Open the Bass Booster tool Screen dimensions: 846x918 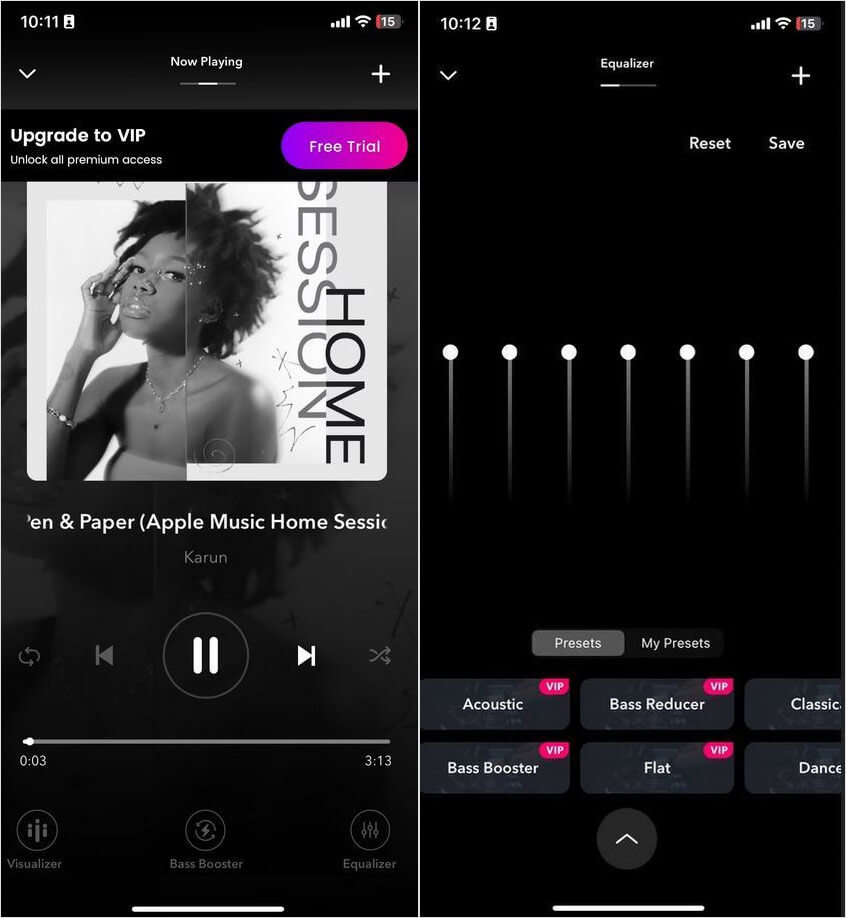pyautogui.click(x=205, y=831)
